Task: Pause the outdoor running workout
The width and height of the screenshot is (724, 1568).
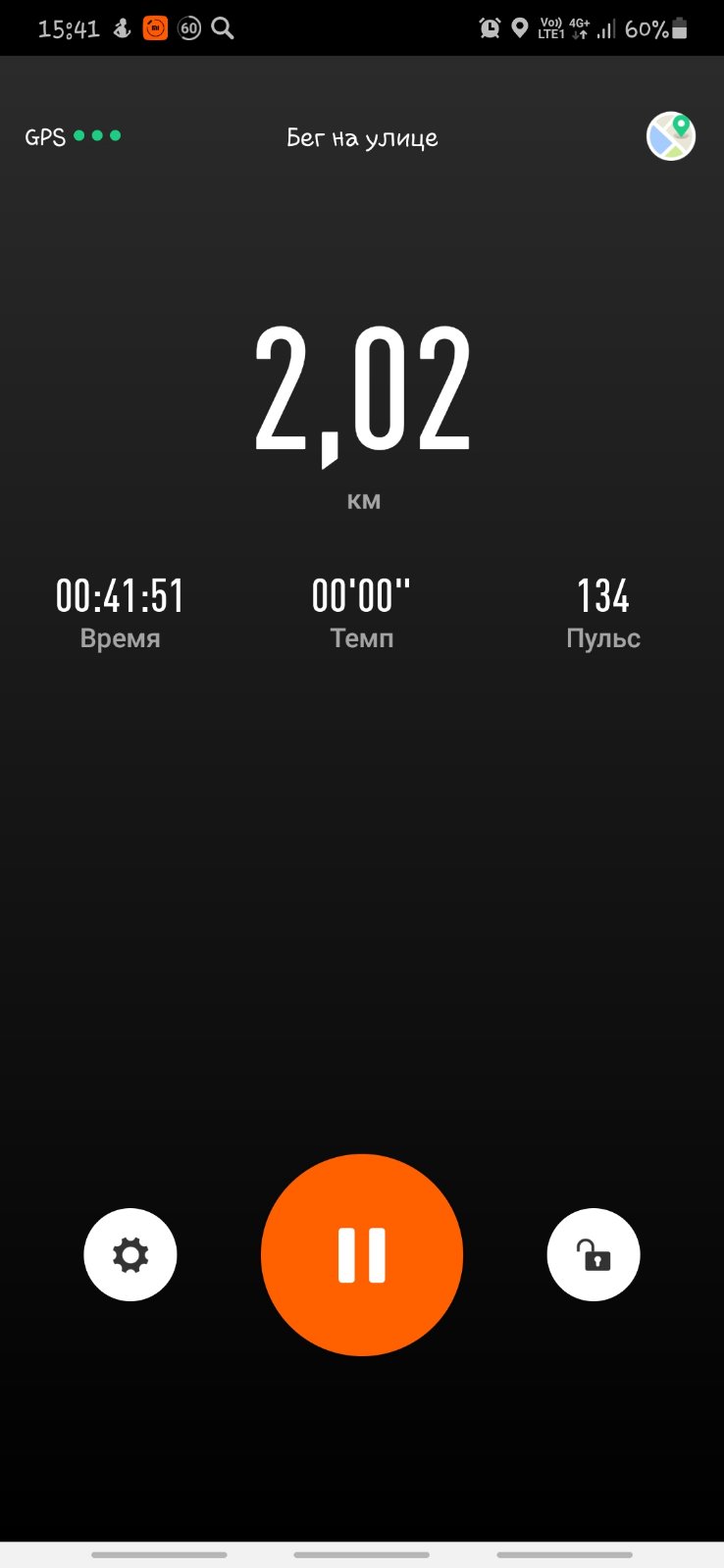Action: pos(362,1254)
